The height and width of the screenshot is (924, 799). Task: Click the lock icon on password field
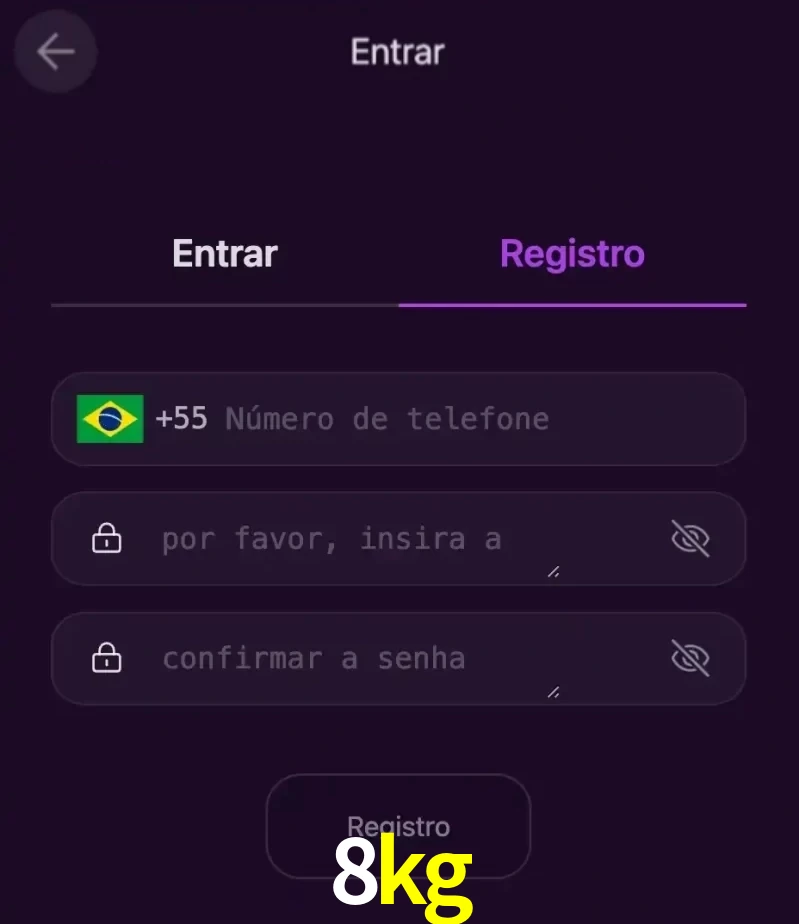tap(106, 538)
